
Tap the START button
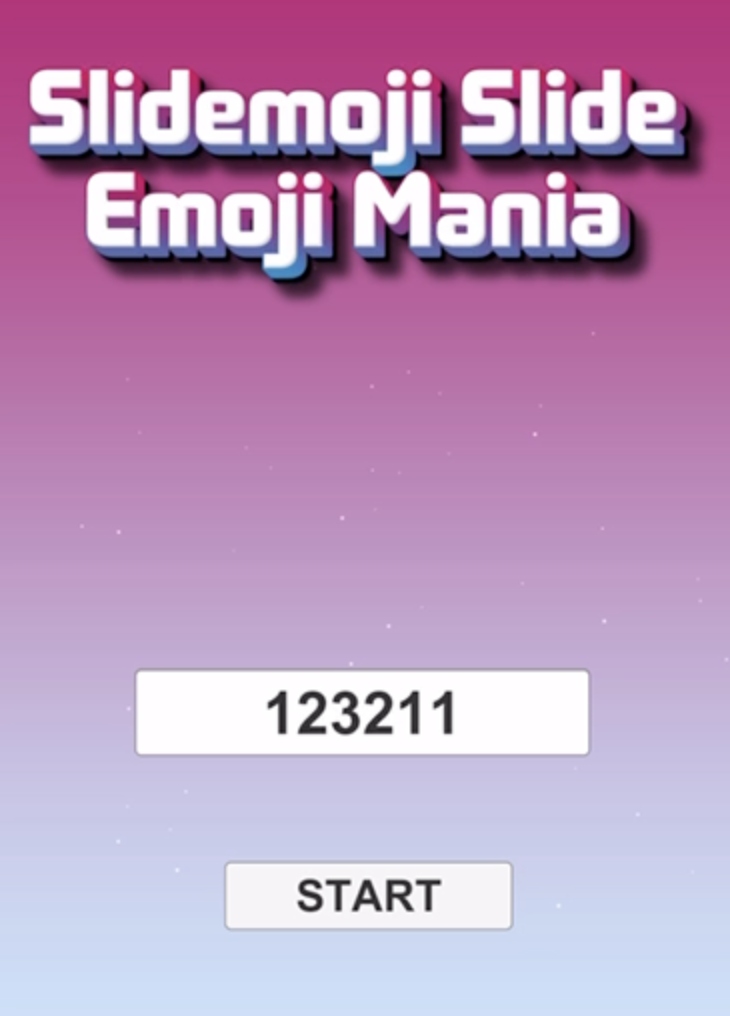point(368,896)
